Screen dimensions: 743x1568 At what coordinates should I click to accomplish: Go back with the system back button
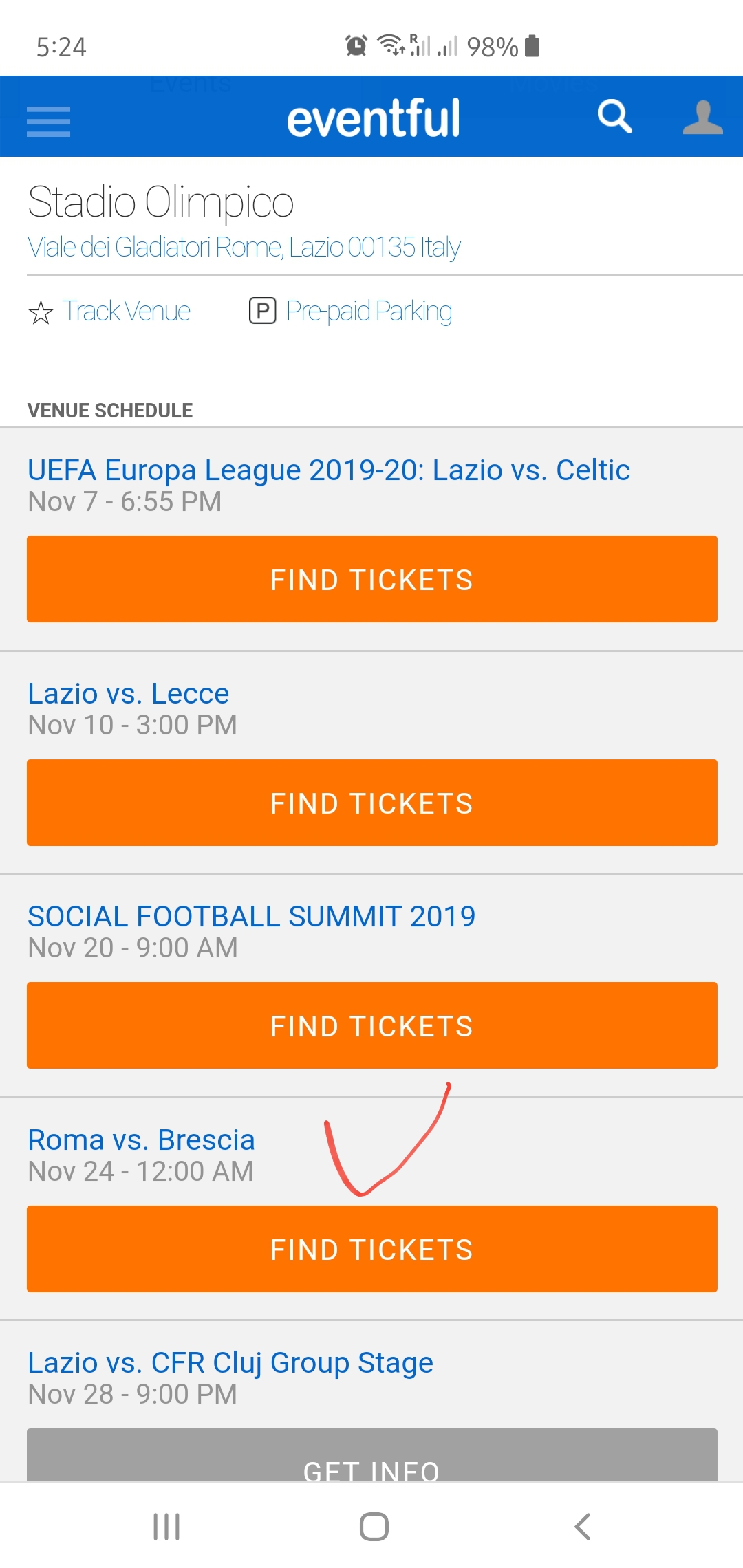(582, 1527)
